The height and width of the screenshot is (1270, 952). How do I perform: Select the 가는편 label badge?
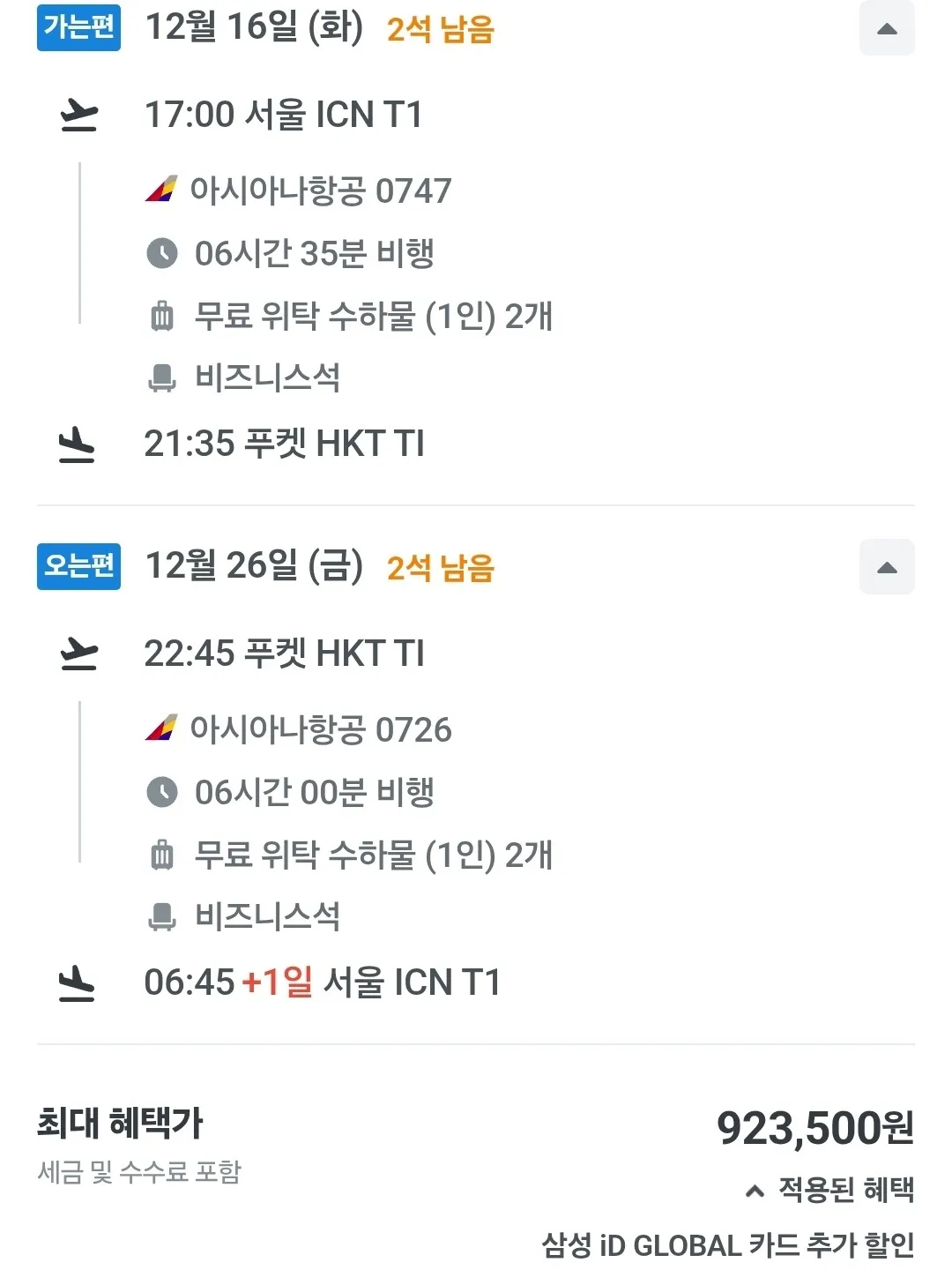[78, 29]
